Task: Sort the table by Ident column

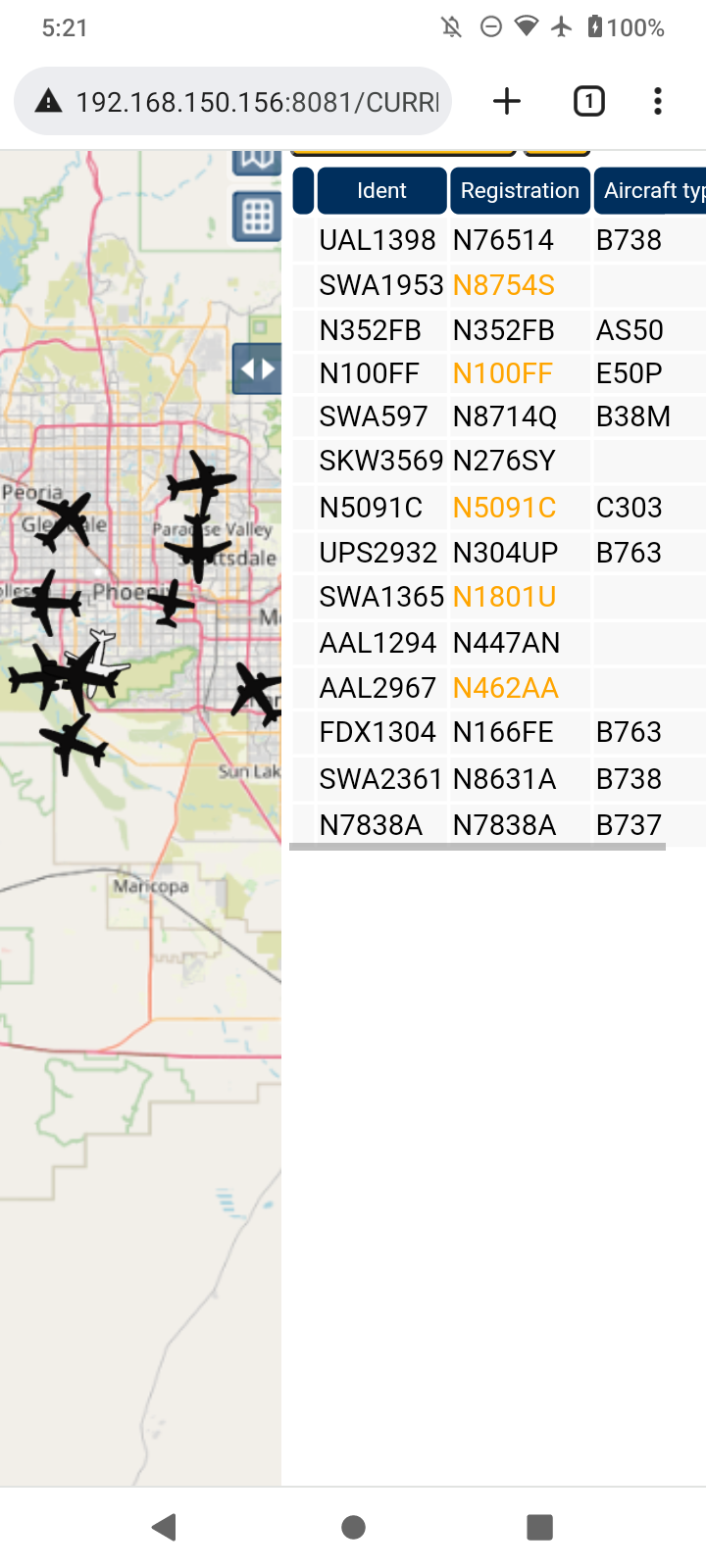Action: [x=381, y=190]
